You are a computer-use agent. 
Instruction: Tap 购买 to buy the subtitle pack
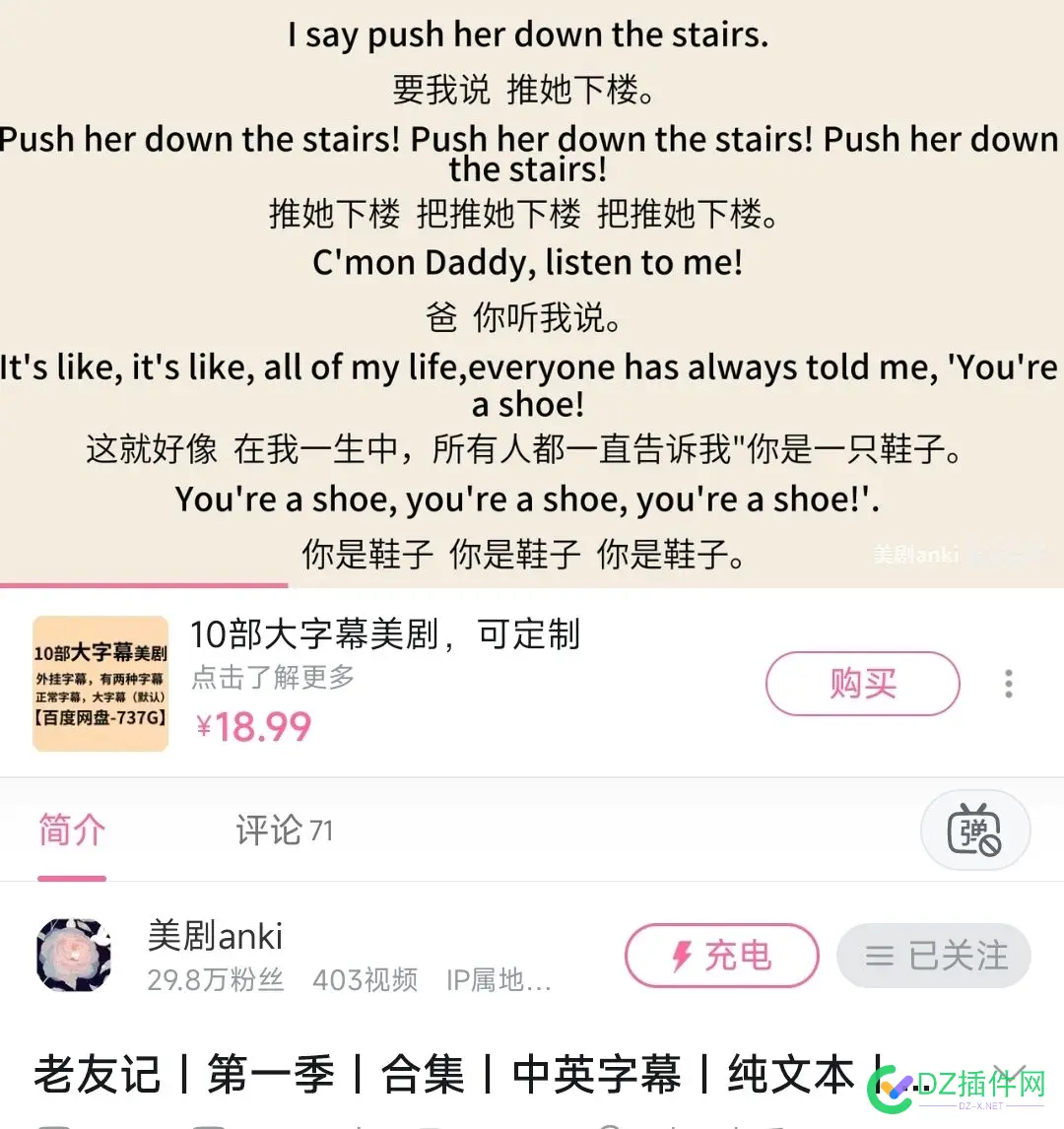coord(862,684)
